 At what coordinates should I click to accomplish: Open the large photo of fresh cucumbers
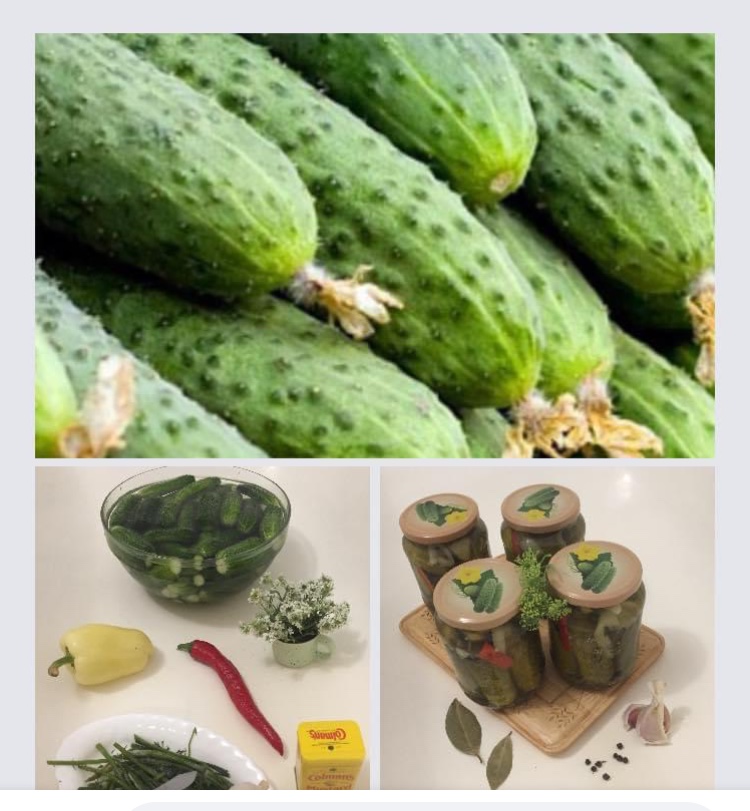pyautogui.click(x=375, y=245)
